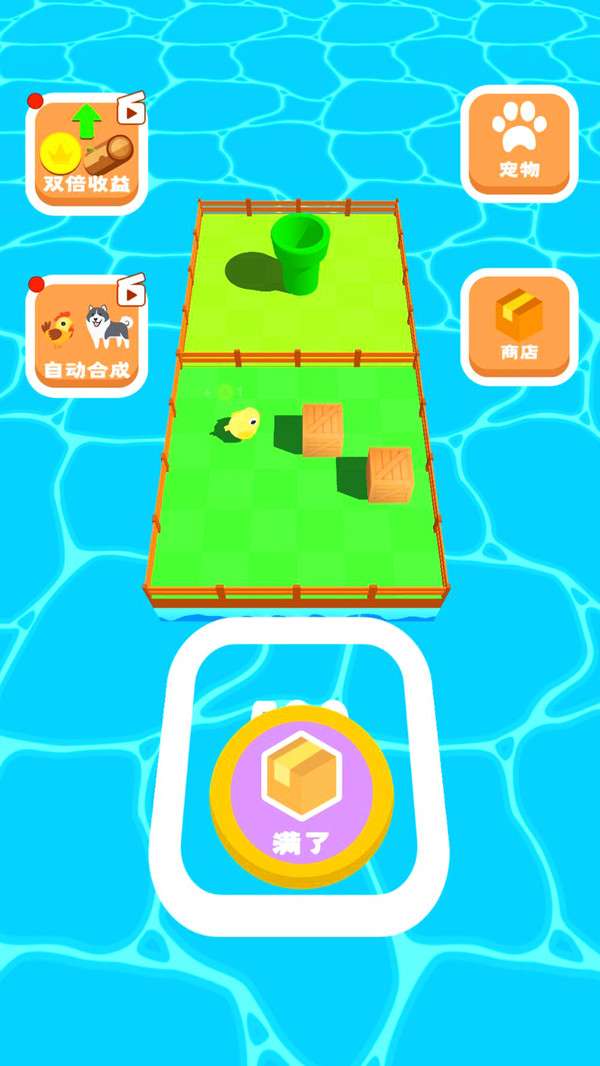Tap the wooden crate next to the chick

coord(323,429)
